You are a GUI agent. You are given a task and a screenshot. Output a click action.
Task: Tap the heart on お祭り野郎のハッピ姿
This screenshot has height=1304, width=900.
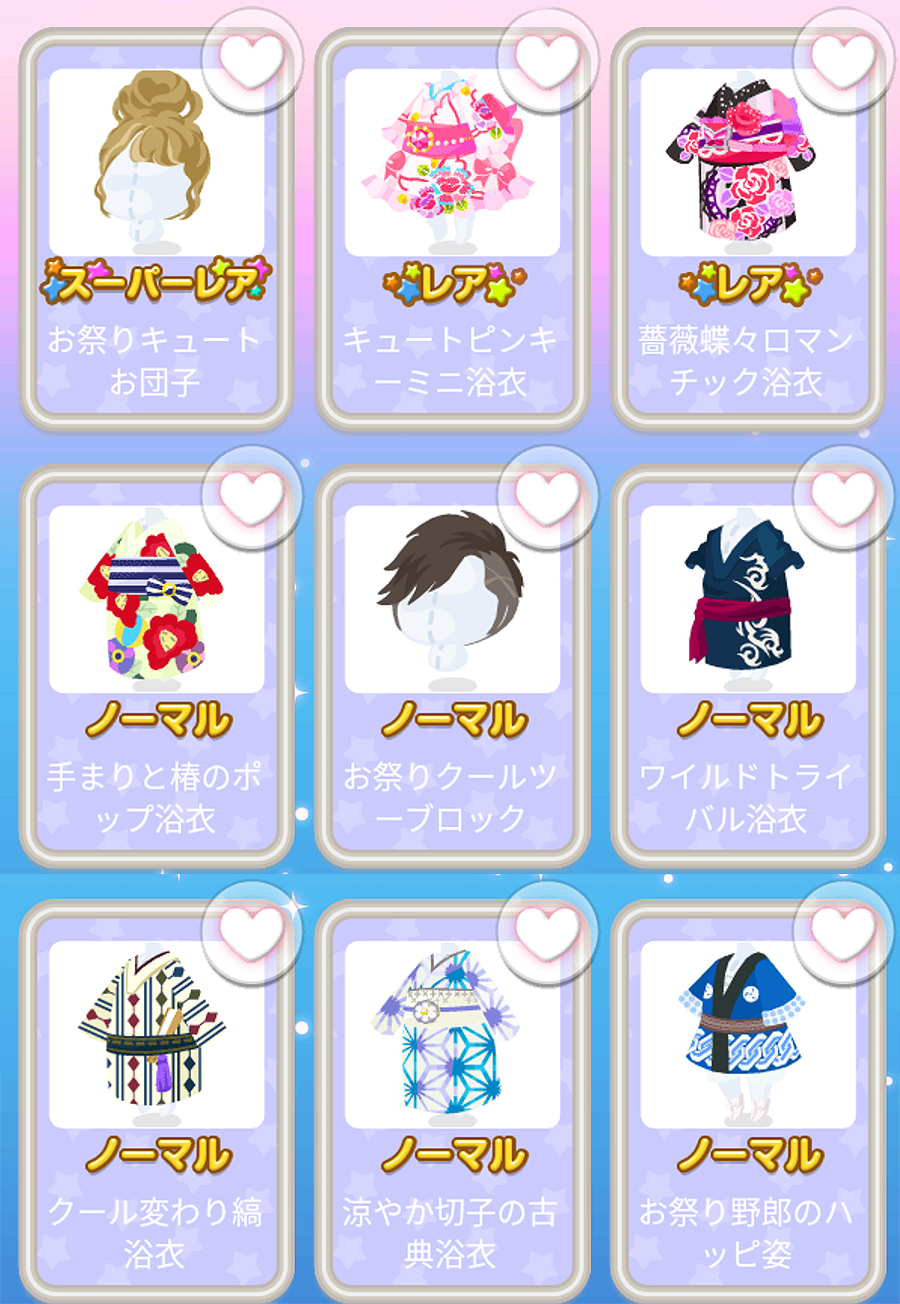coord(843,930)
